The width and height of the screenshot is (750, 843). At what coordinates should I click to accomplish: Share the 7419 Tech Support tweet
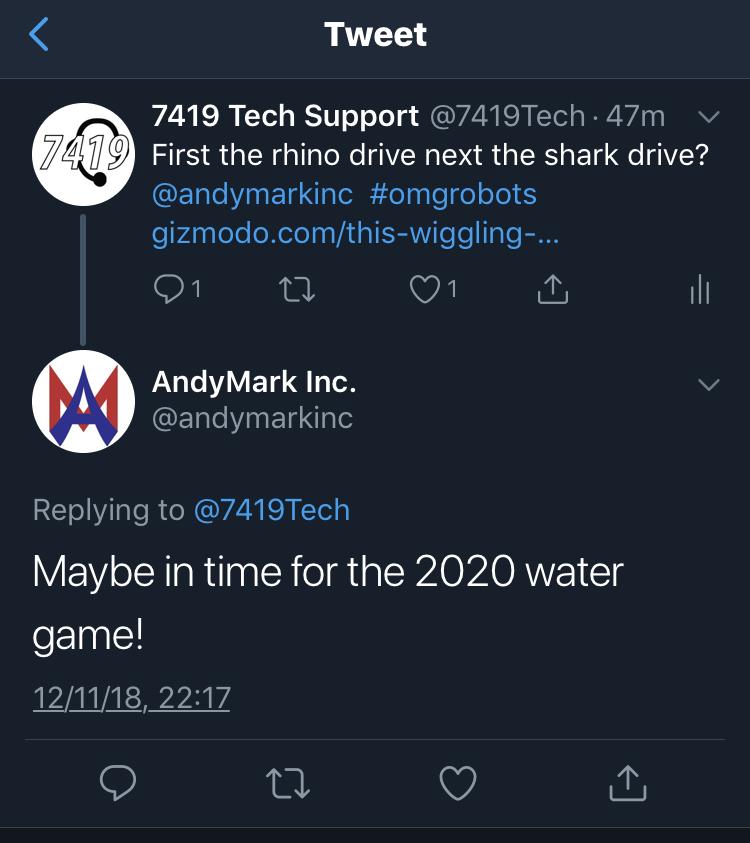point(551,289)
